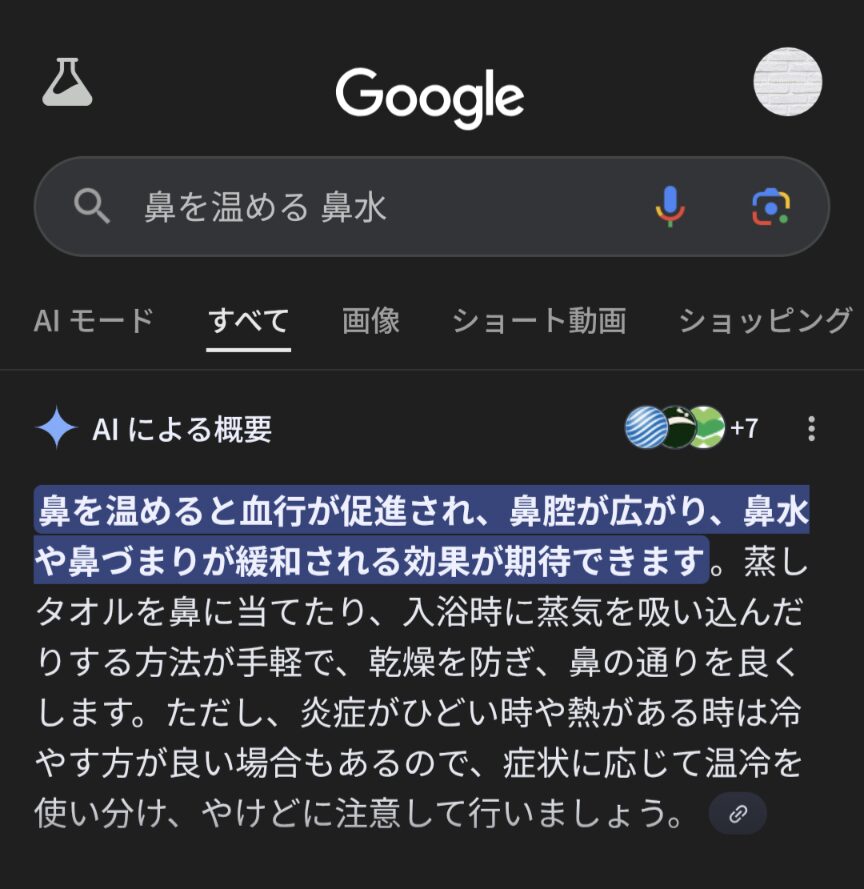864x889 pixels.
Task: Open Search Labs flask icon
Action: [x=67, y=83]
